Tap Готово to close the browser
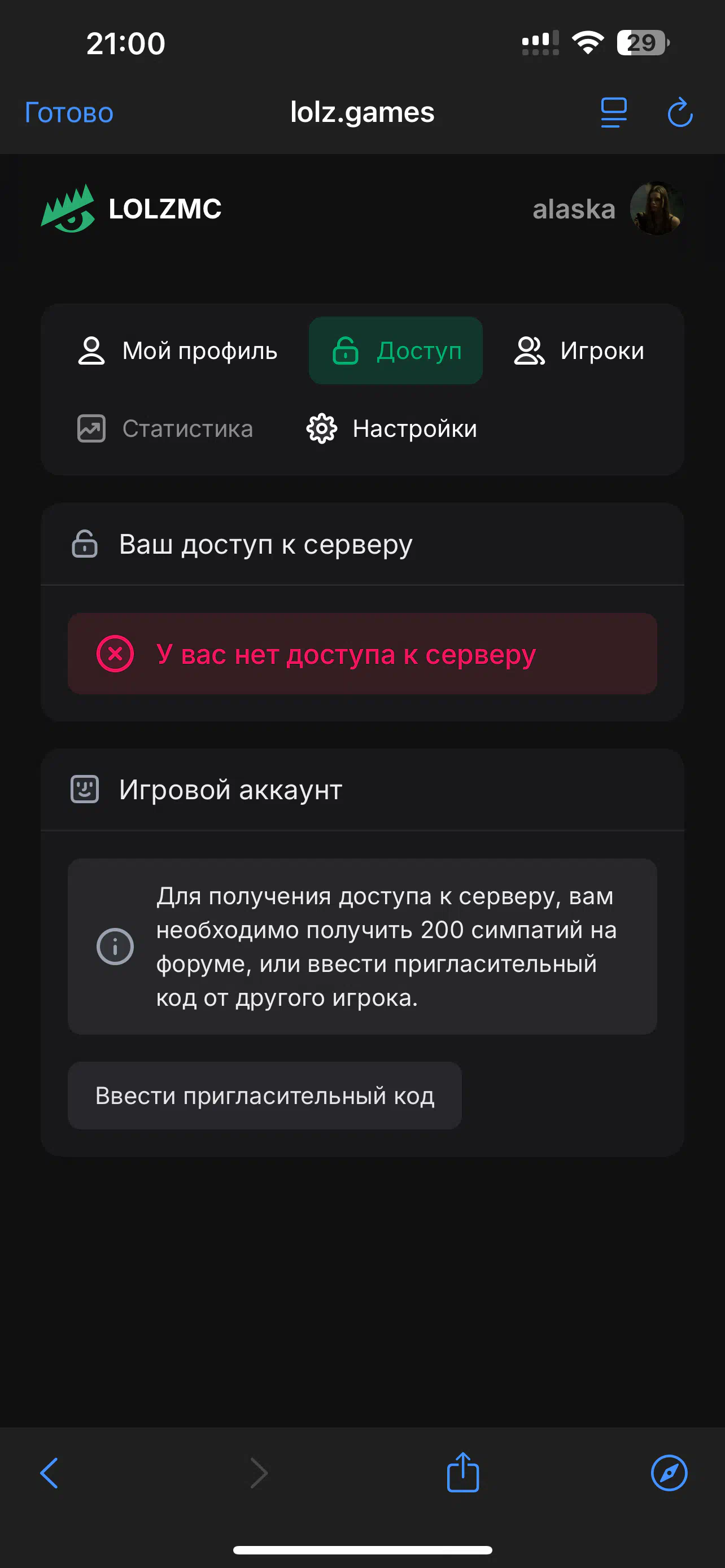725x1568 pixels. coord(69,113)
